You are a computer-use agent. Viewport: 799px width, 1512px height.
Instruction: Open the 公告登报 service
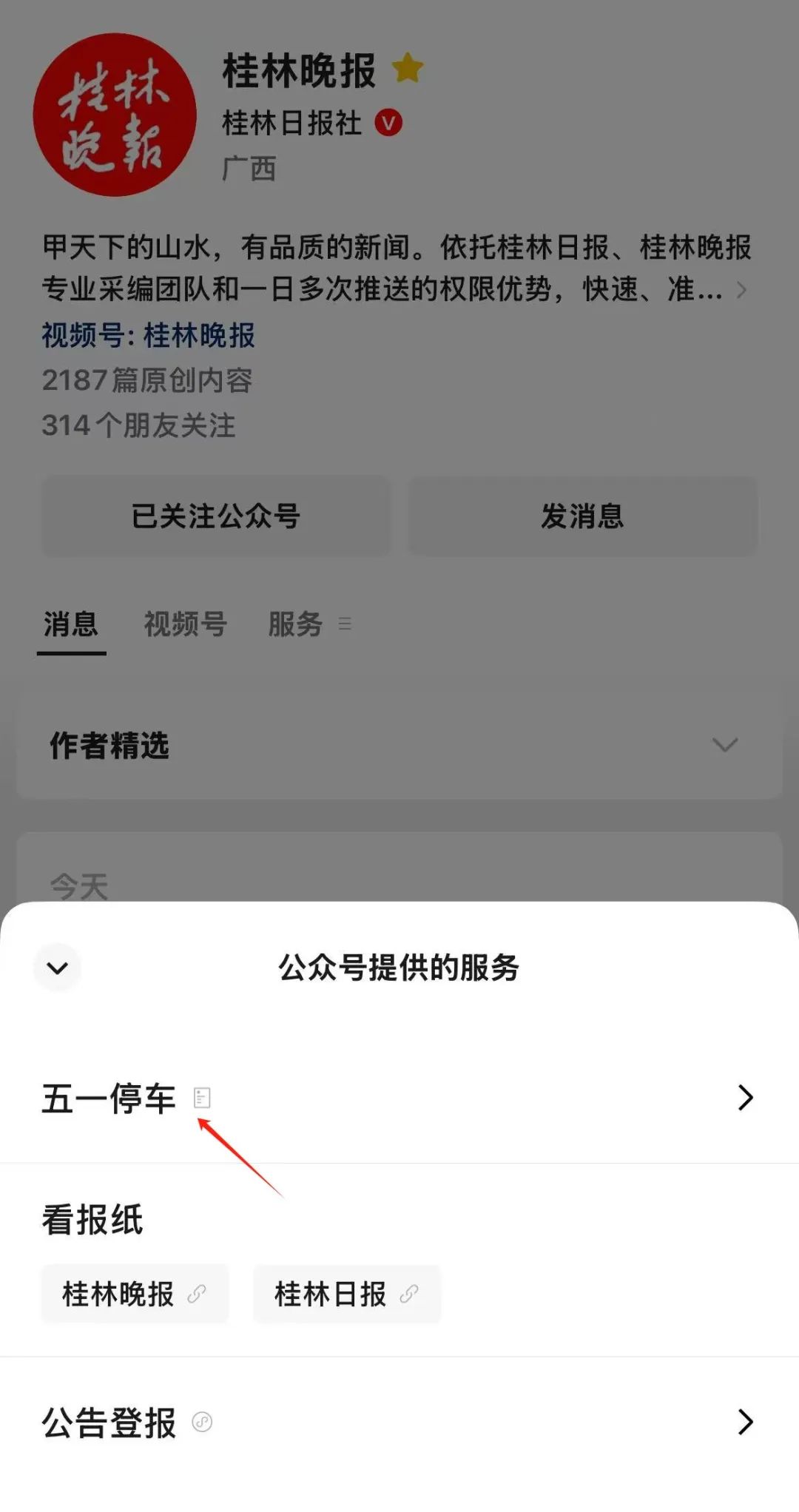click(398, 1422)
